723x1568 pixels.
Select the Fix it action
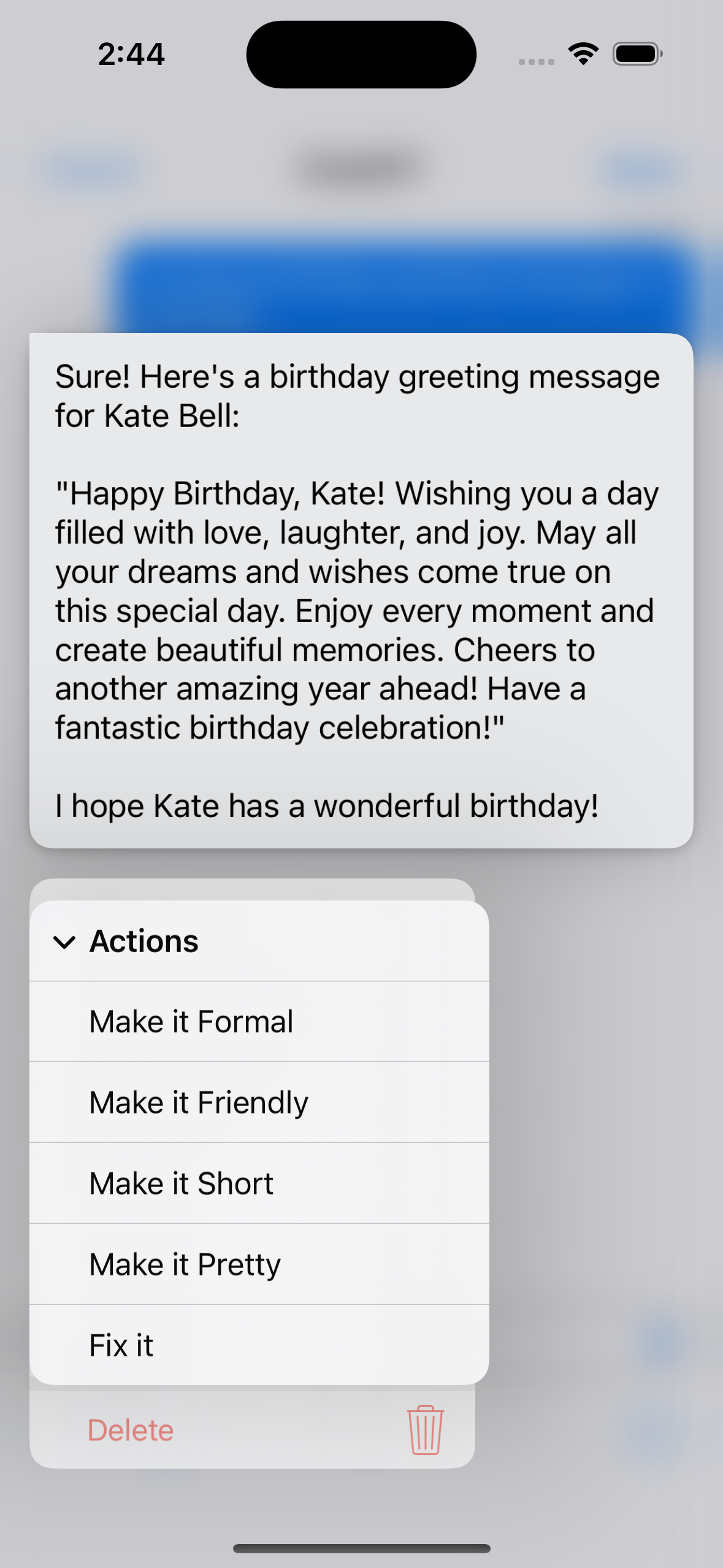[x=259, y=1345]
